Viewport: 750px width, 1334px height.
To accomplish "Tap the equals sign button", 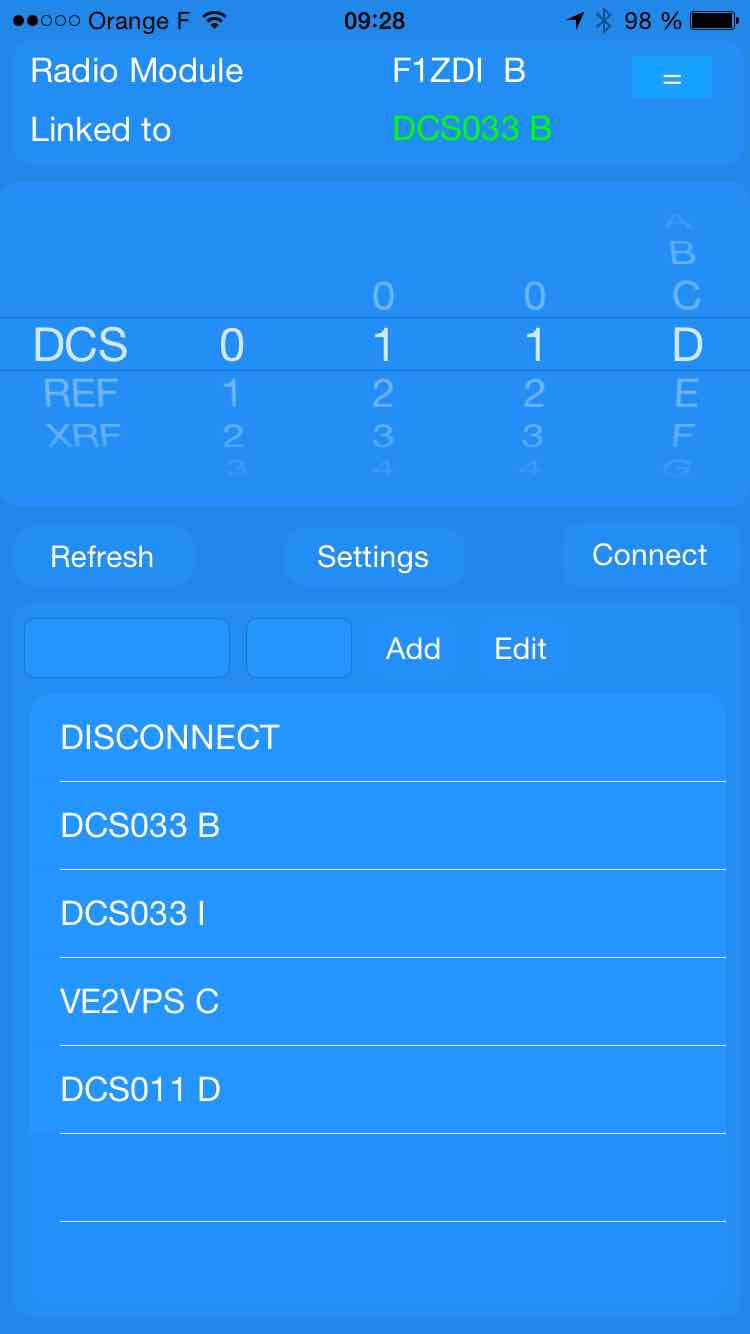I will click(671, 77).
